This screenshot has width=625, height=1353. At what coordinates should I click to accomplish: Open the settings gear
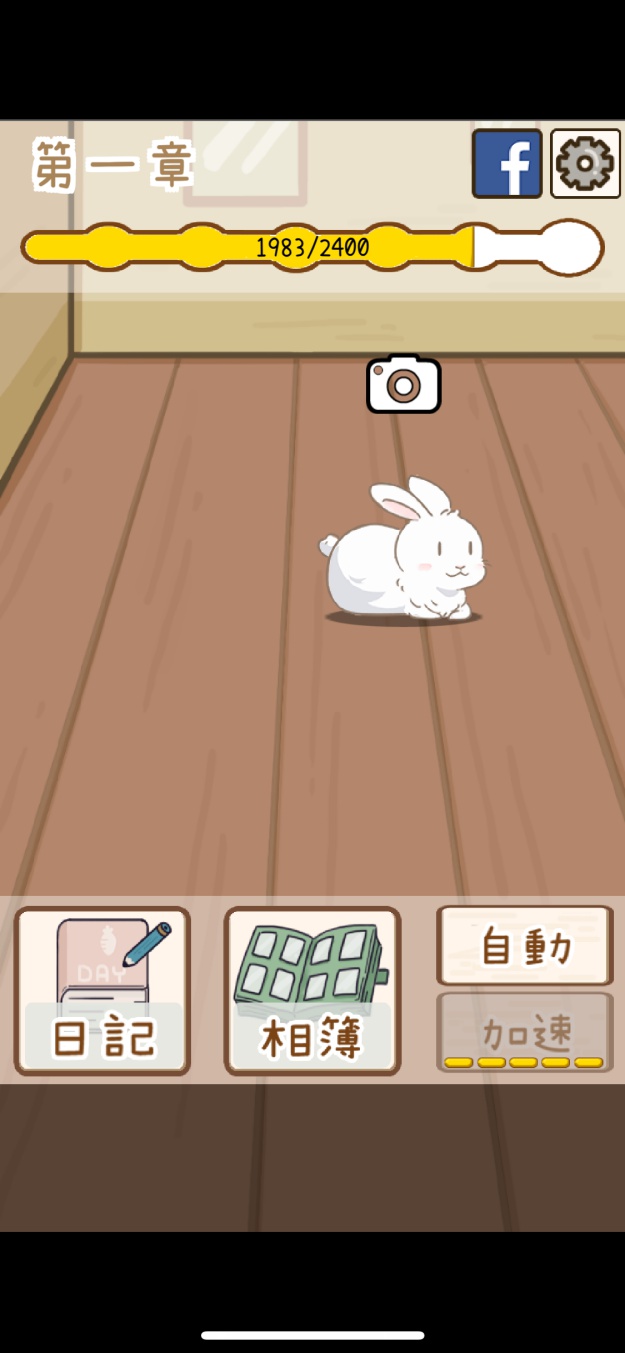[585, 164]
